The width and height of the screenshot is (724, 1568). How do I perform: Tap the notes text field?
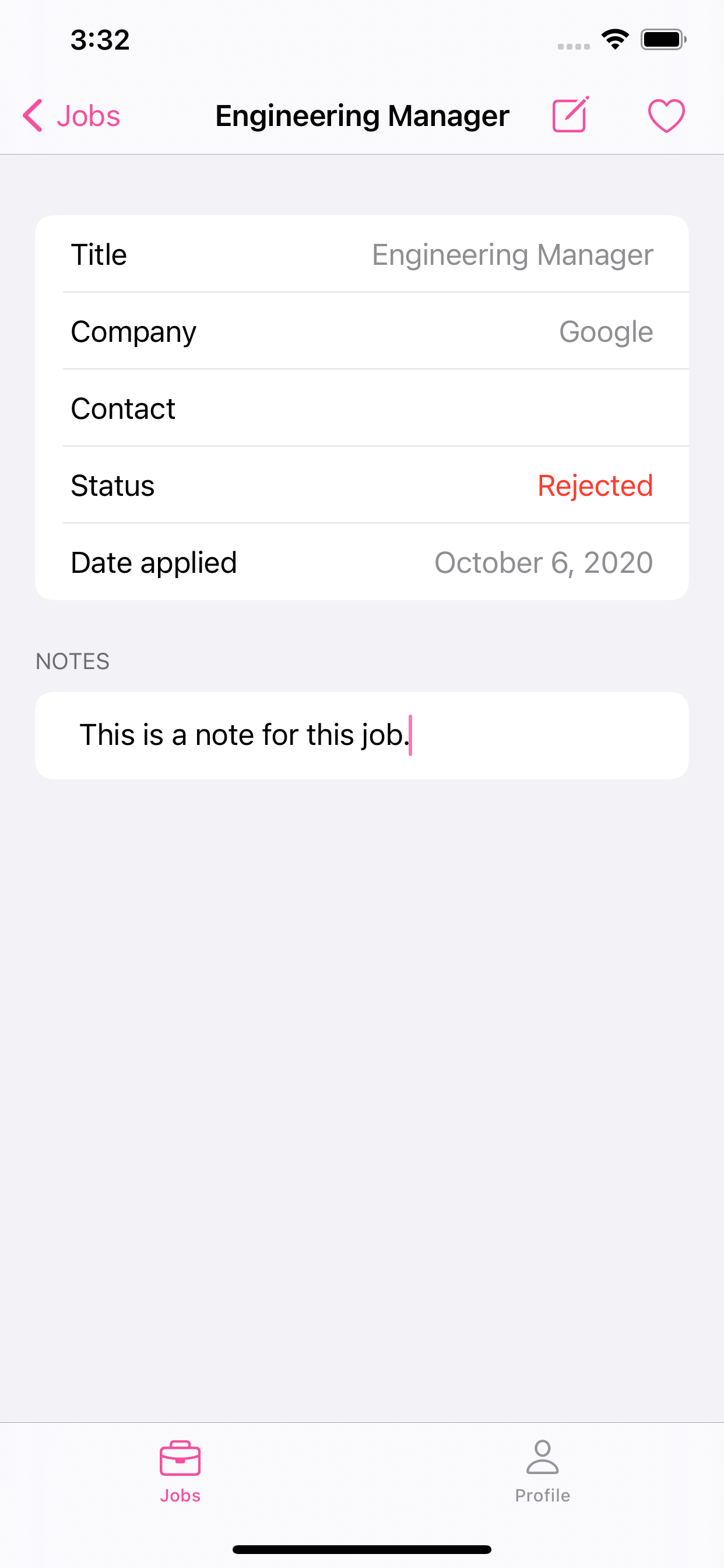pyautogui.click(x=361, y=736)
